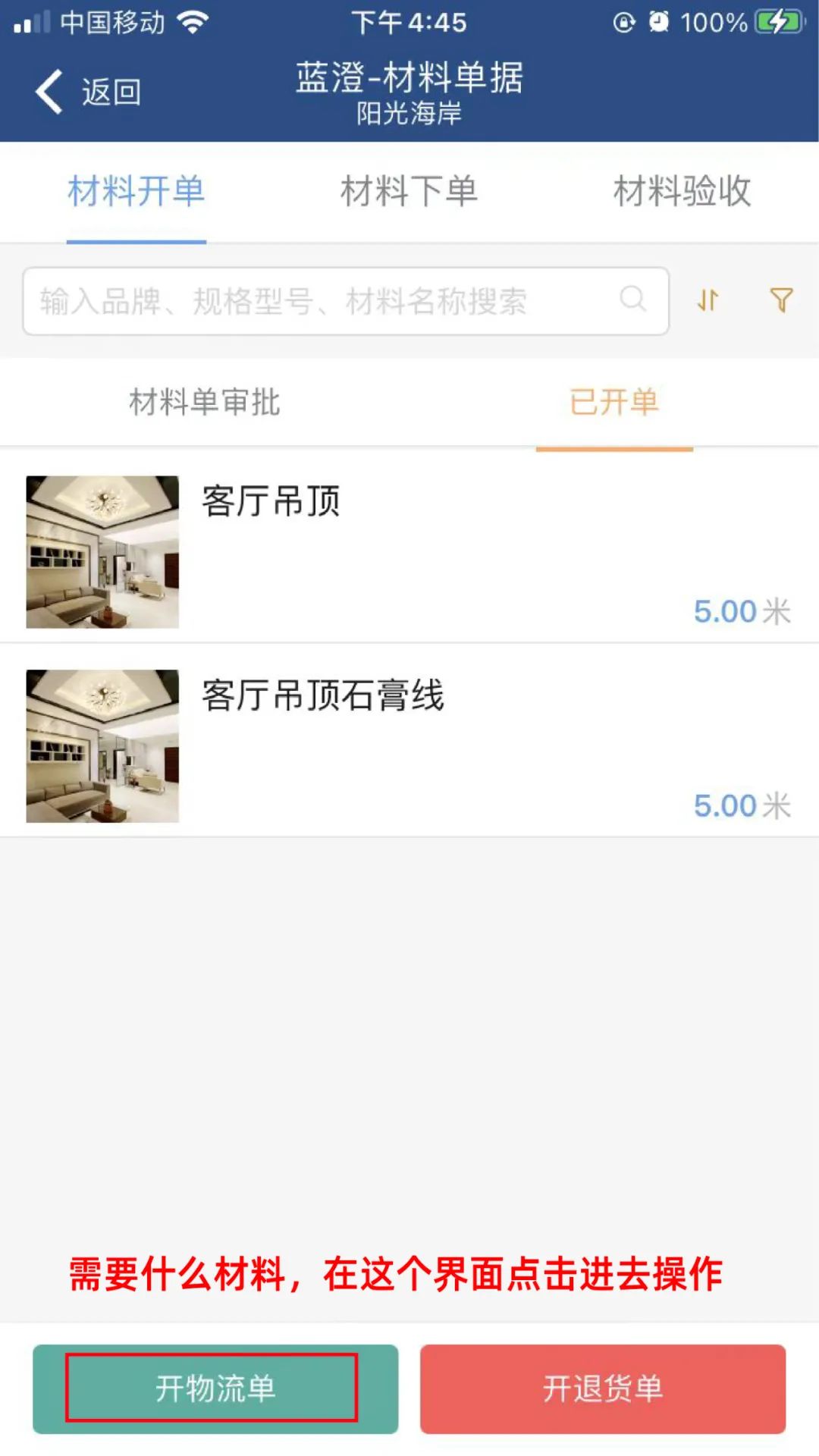Tap the 开退货单 button
Viewport: 819px width, 1456px height.
point(603,1389)
